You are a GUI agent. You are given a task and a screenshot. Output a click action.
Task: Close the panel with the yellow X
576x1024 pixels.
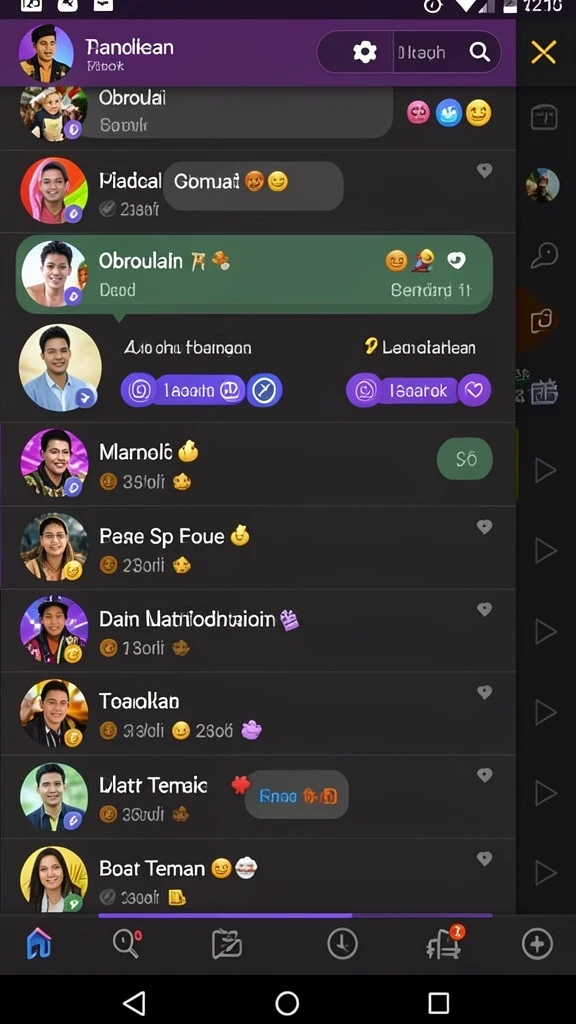543,52
